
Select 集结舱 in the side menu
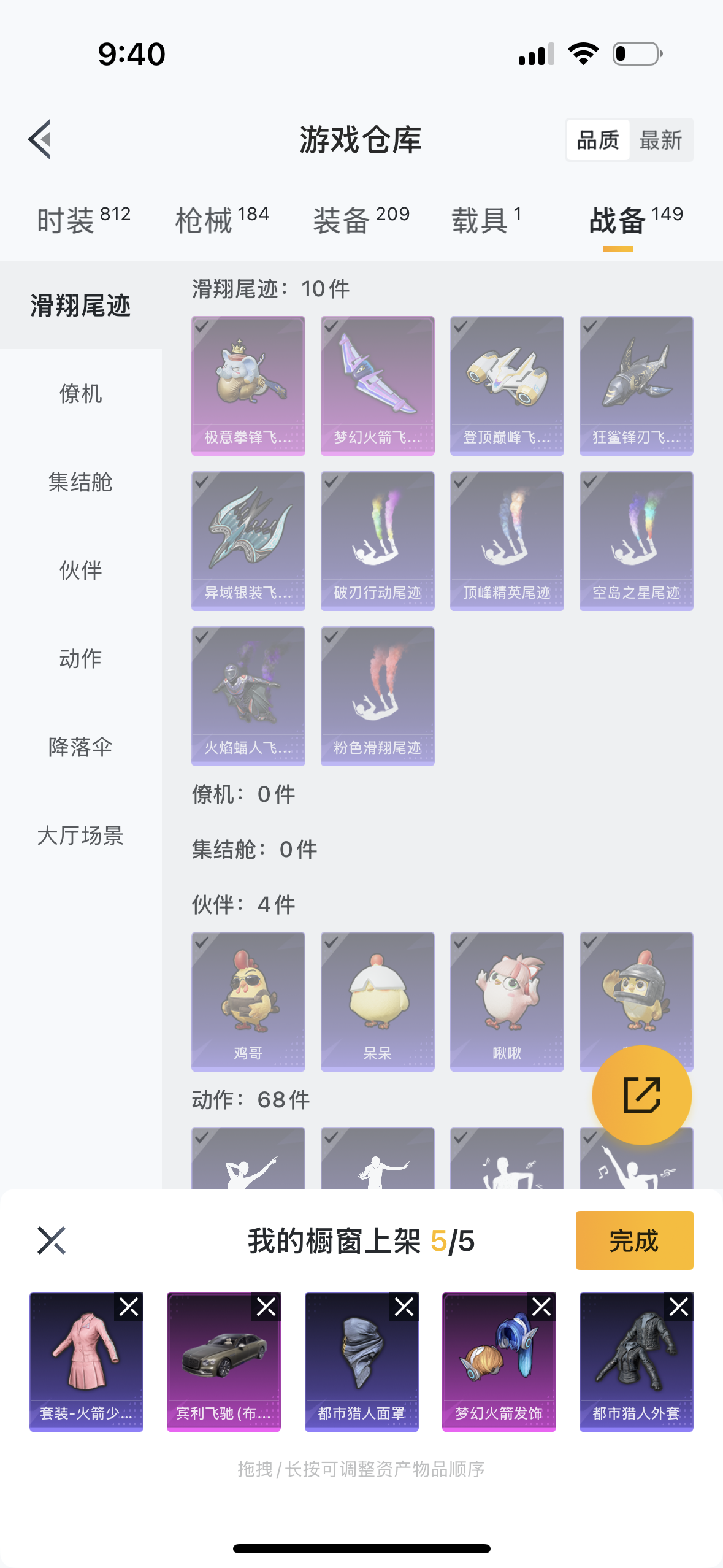point(80,482)
